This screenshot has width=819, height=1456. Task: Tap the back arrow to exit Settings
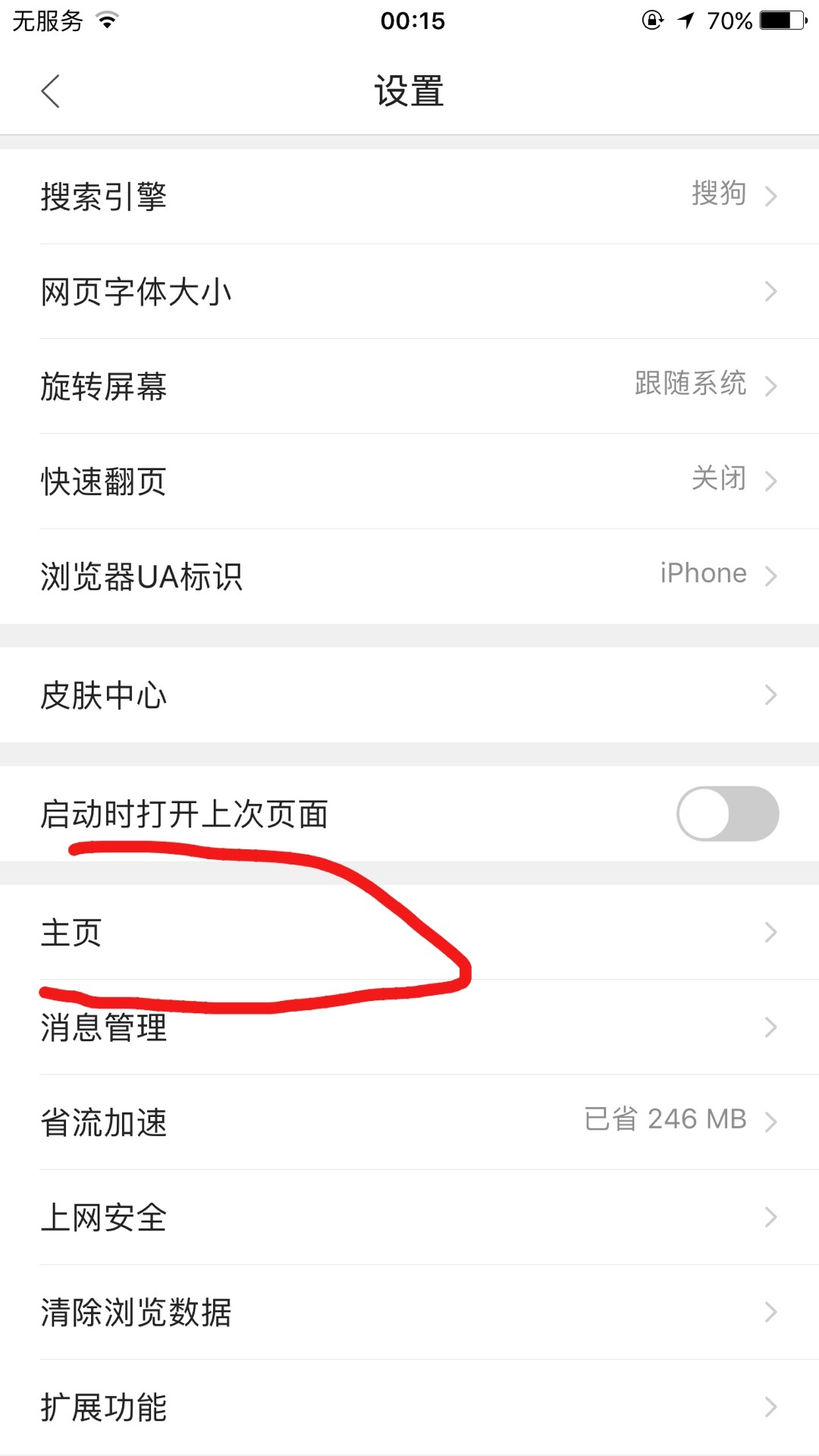point(50,90)
